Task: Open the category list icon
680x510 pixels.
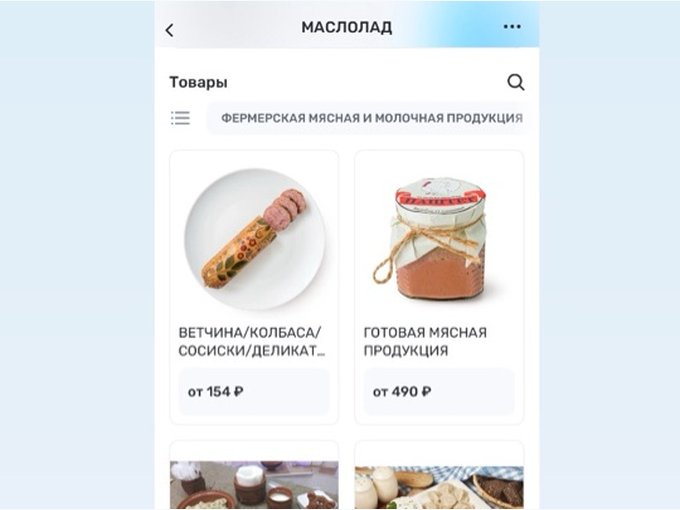Action: pos(180,118)
